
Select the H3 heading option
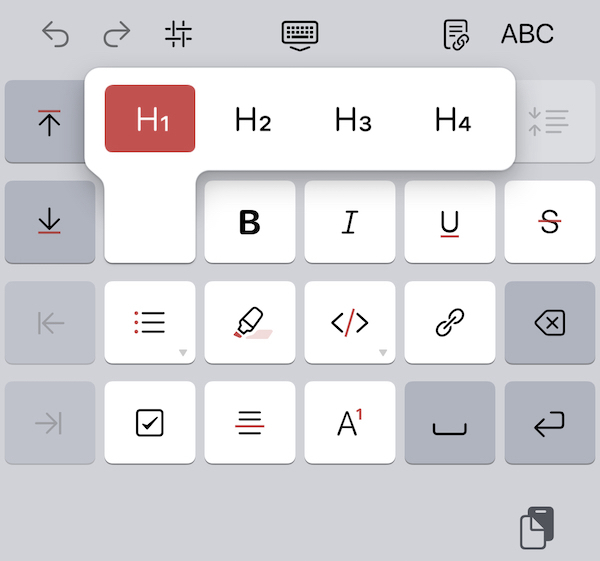353,120
